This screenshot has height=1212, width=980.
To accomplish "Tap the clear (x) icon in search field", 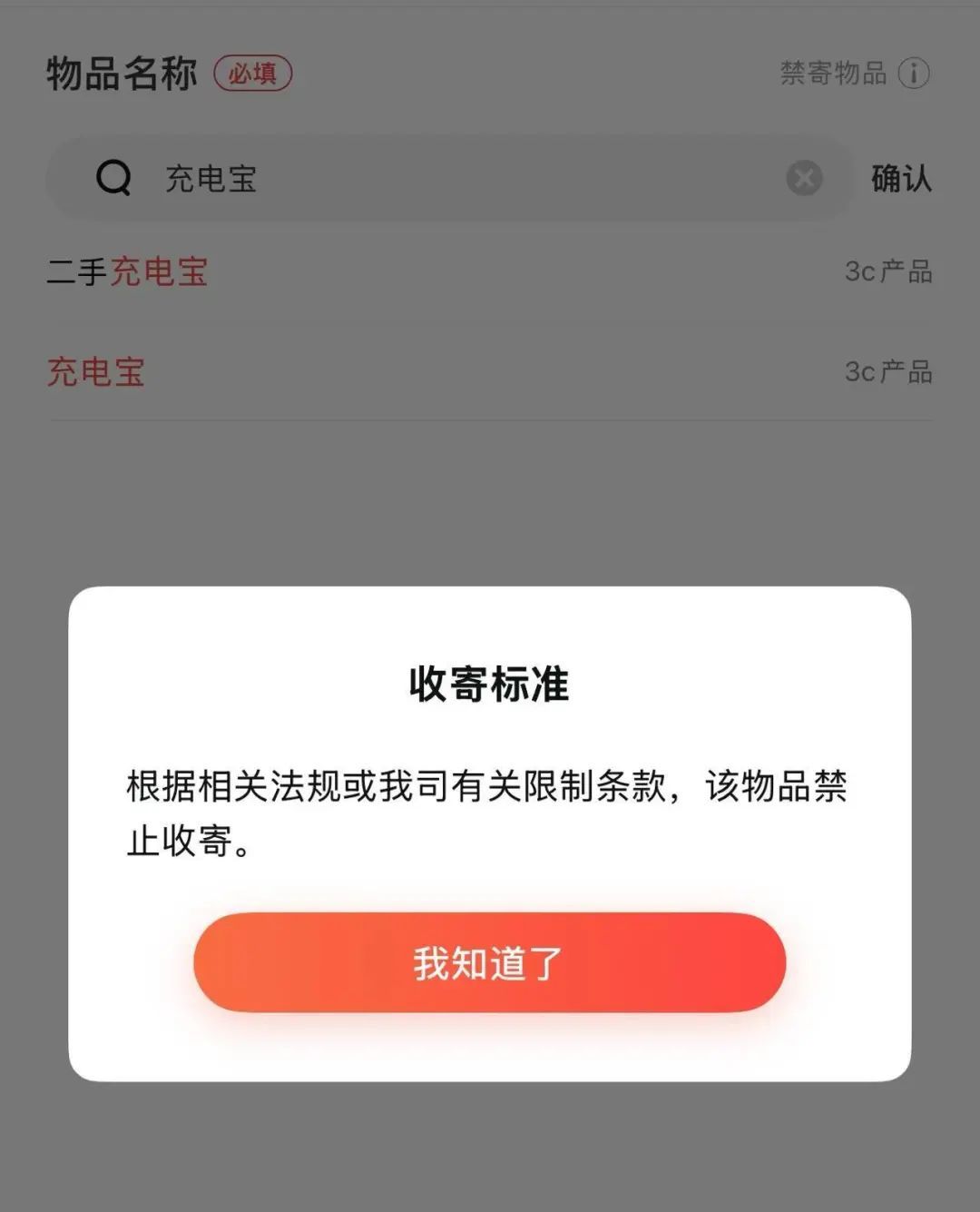I will 802,179.
